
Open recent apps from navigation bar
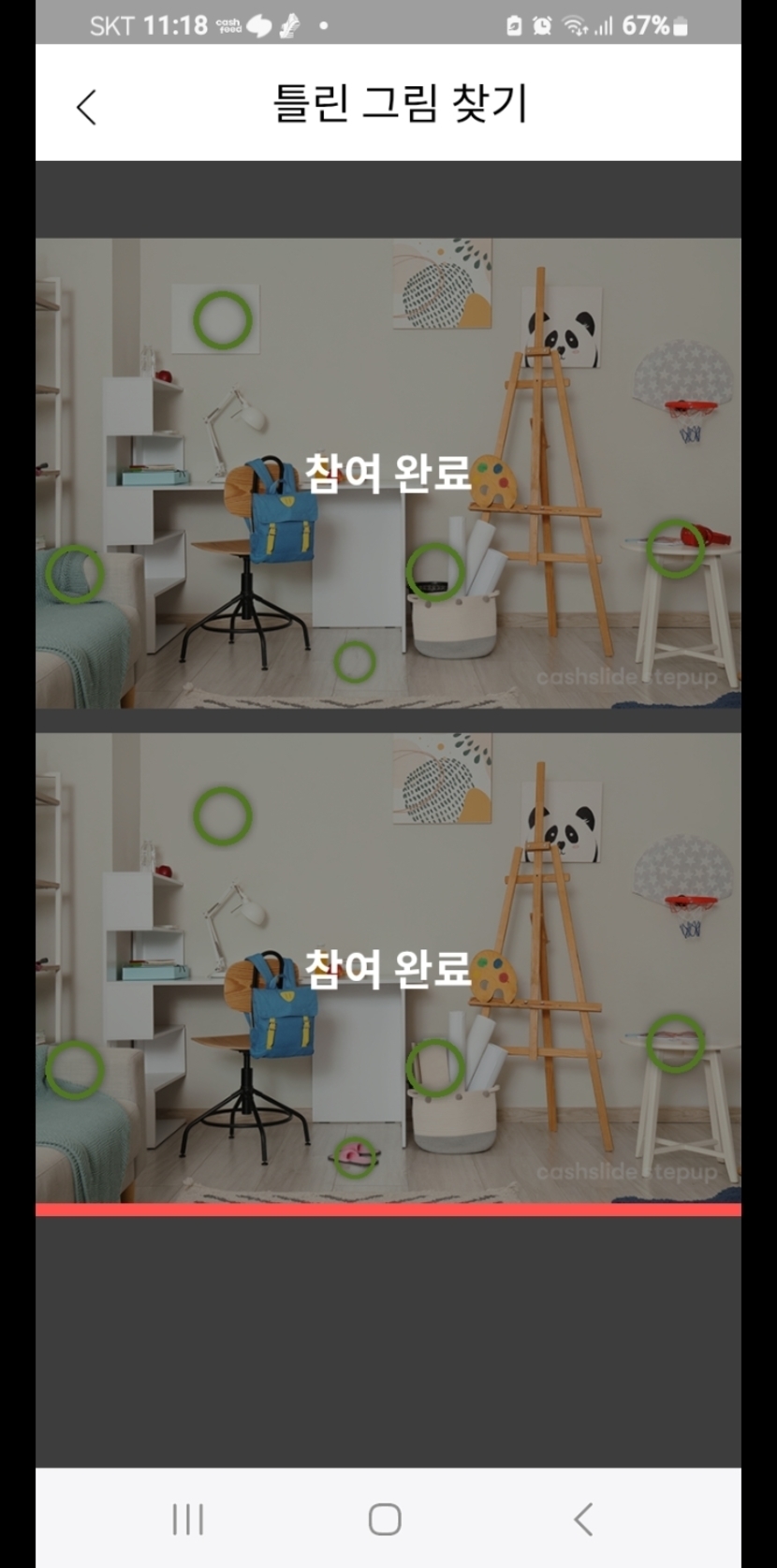click(x=188, y=1518)
